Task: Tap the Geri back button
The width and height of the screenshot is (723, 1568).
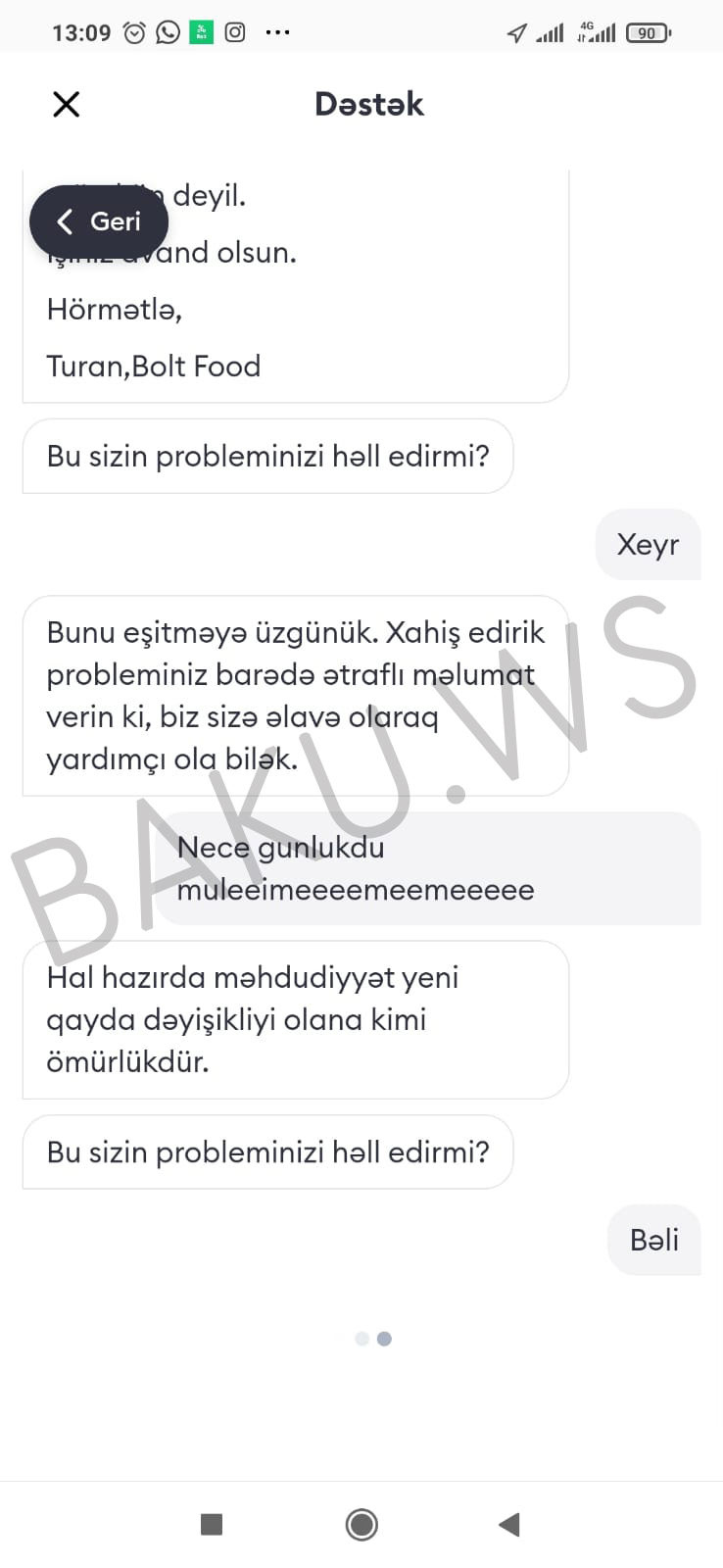Action: tap(99, 221)
